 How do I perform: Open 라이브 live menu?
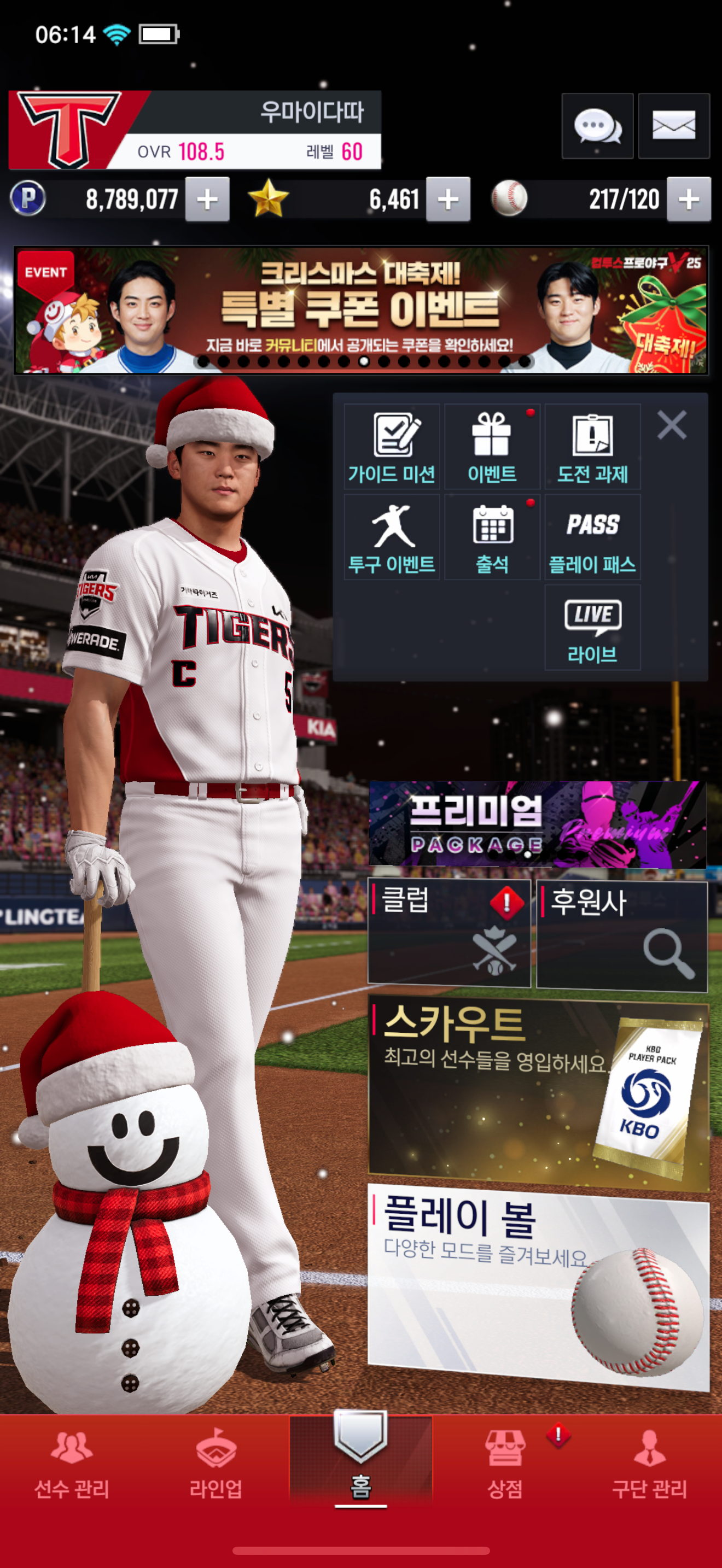592,628
